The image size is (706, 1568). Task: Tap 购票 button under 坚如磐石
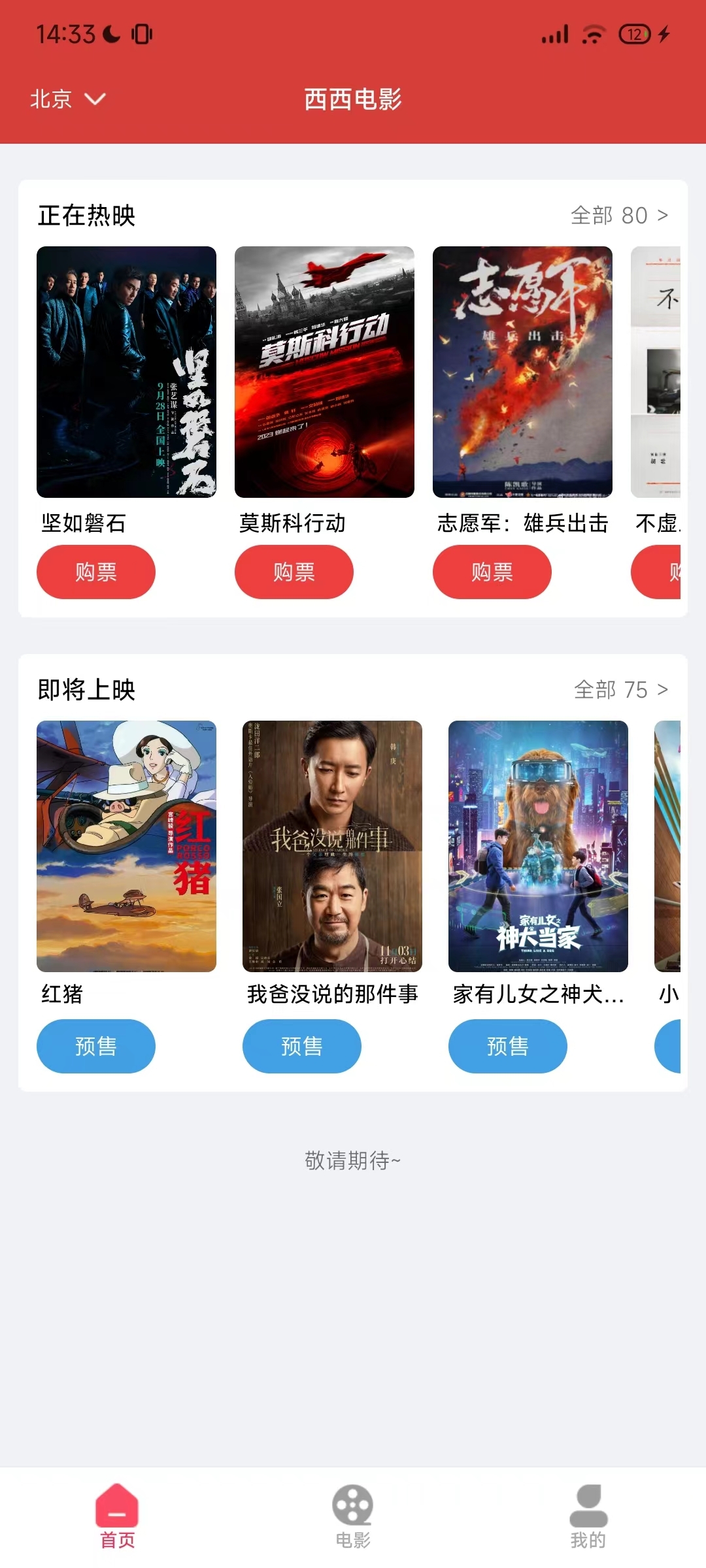coord(95,572)
